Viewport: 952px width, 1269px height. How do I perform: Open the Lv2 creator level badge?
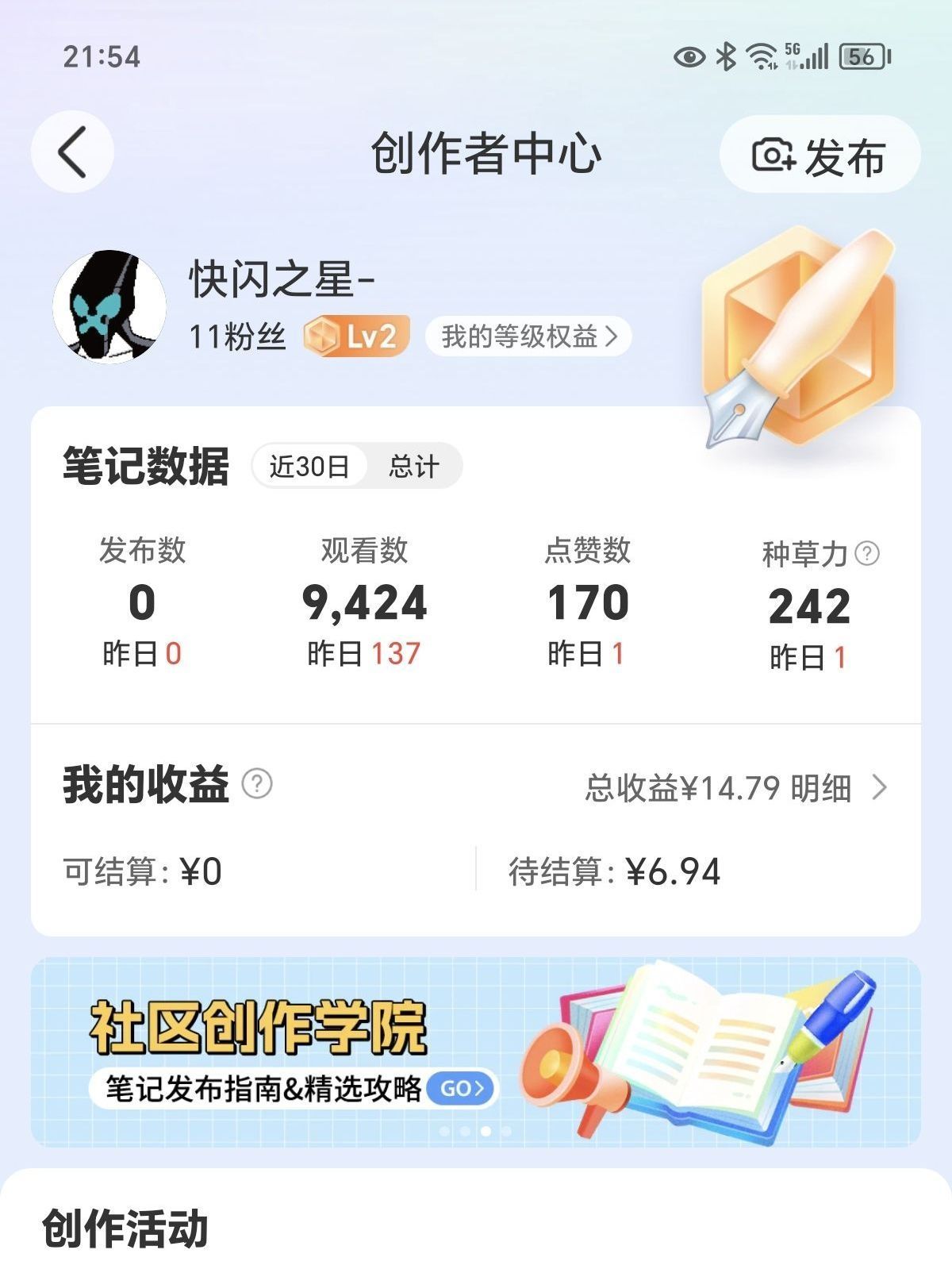[358, 336]
